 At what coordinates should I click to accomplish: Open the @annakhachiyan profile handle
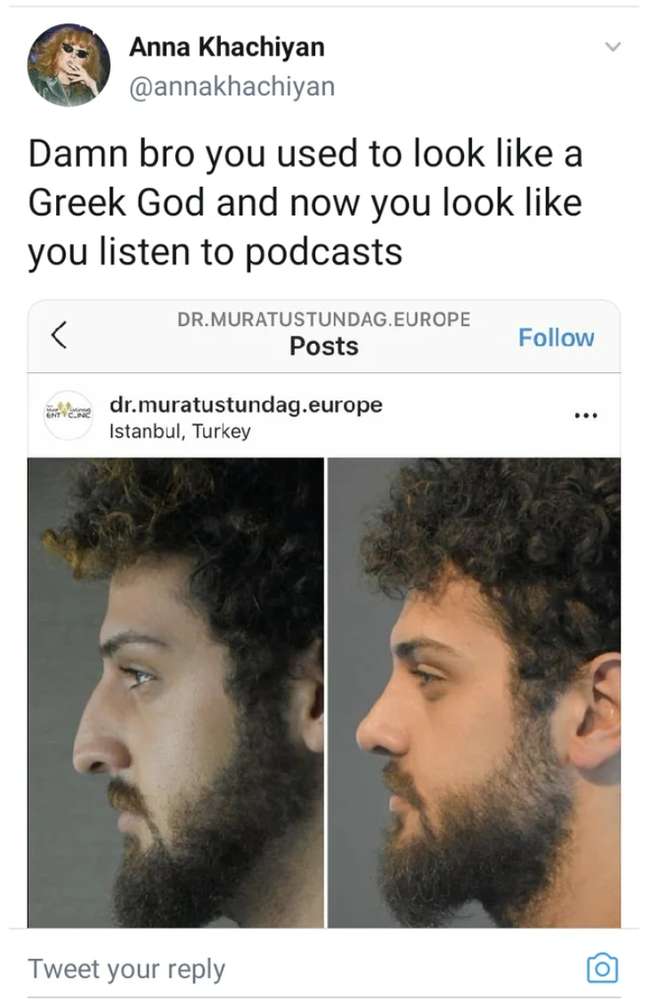pos(232,87)
